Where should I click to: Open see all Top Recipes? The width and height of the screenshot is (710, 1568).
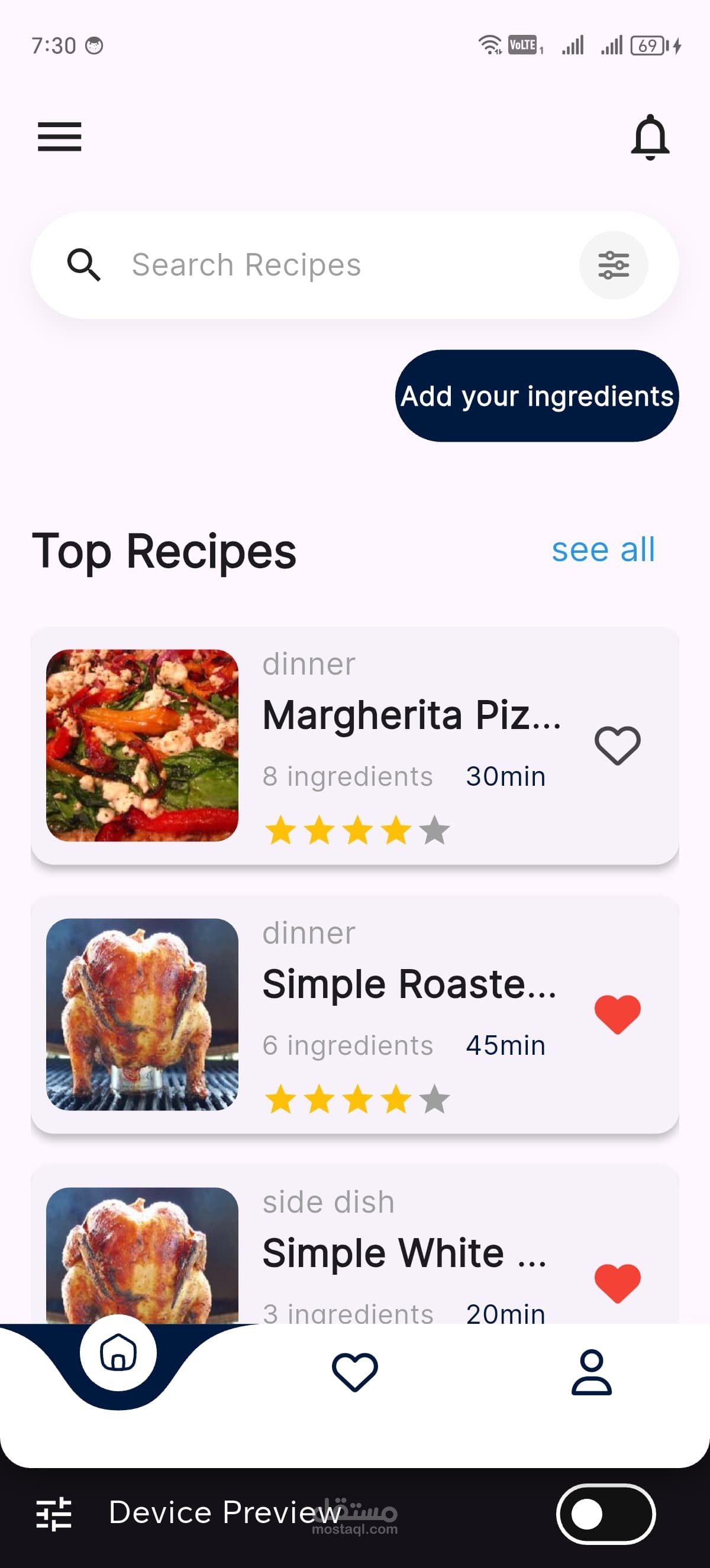(604, 550)
